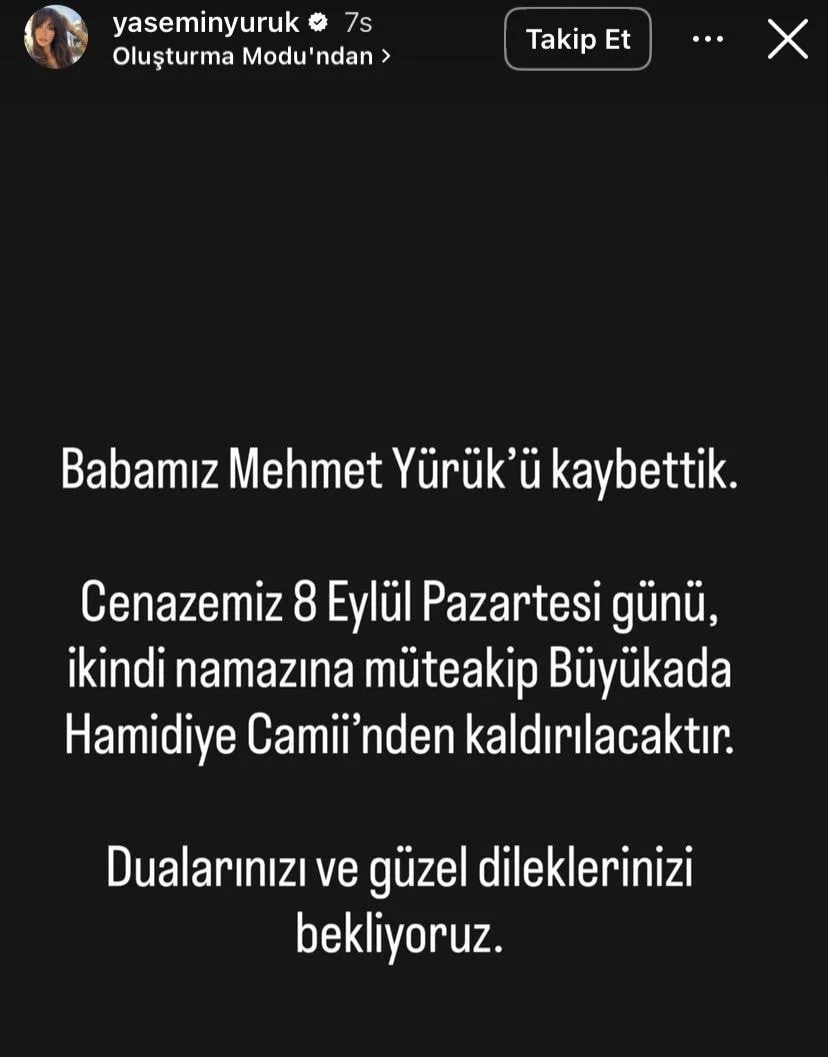Open yaseminyuruk's profile picture
The image size is (828, 1057).
point(56,37)
